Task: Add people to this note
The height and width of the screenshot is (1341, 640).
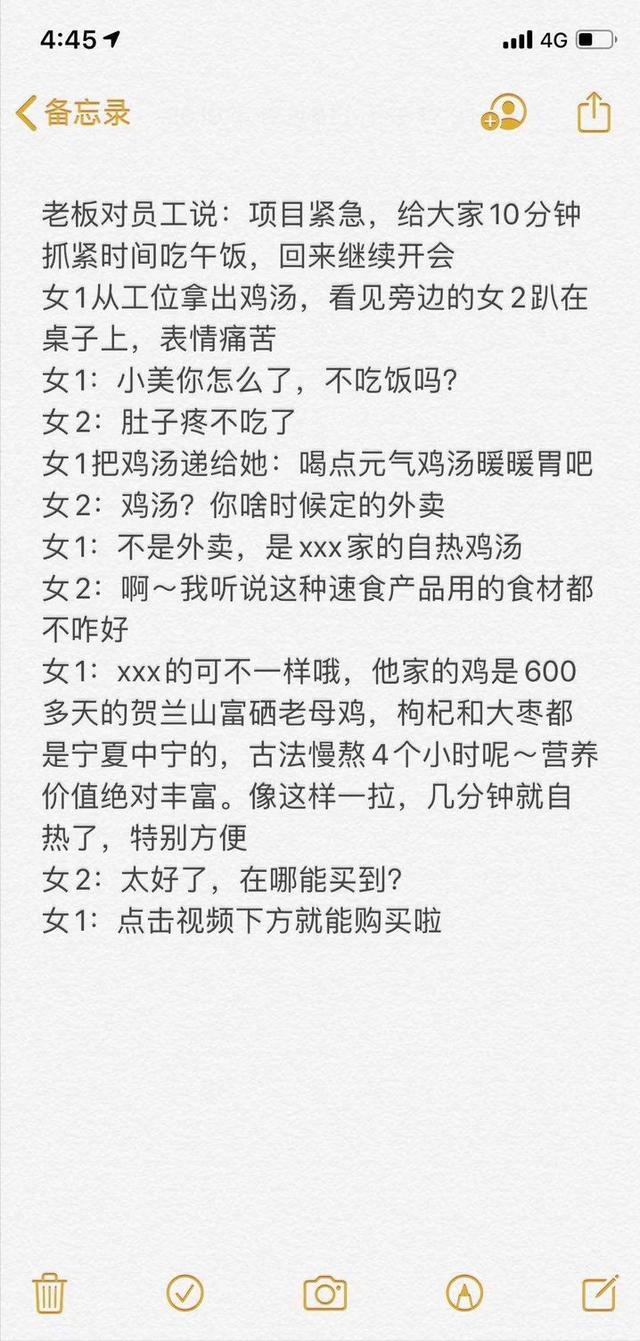Action: coord(502,112)
